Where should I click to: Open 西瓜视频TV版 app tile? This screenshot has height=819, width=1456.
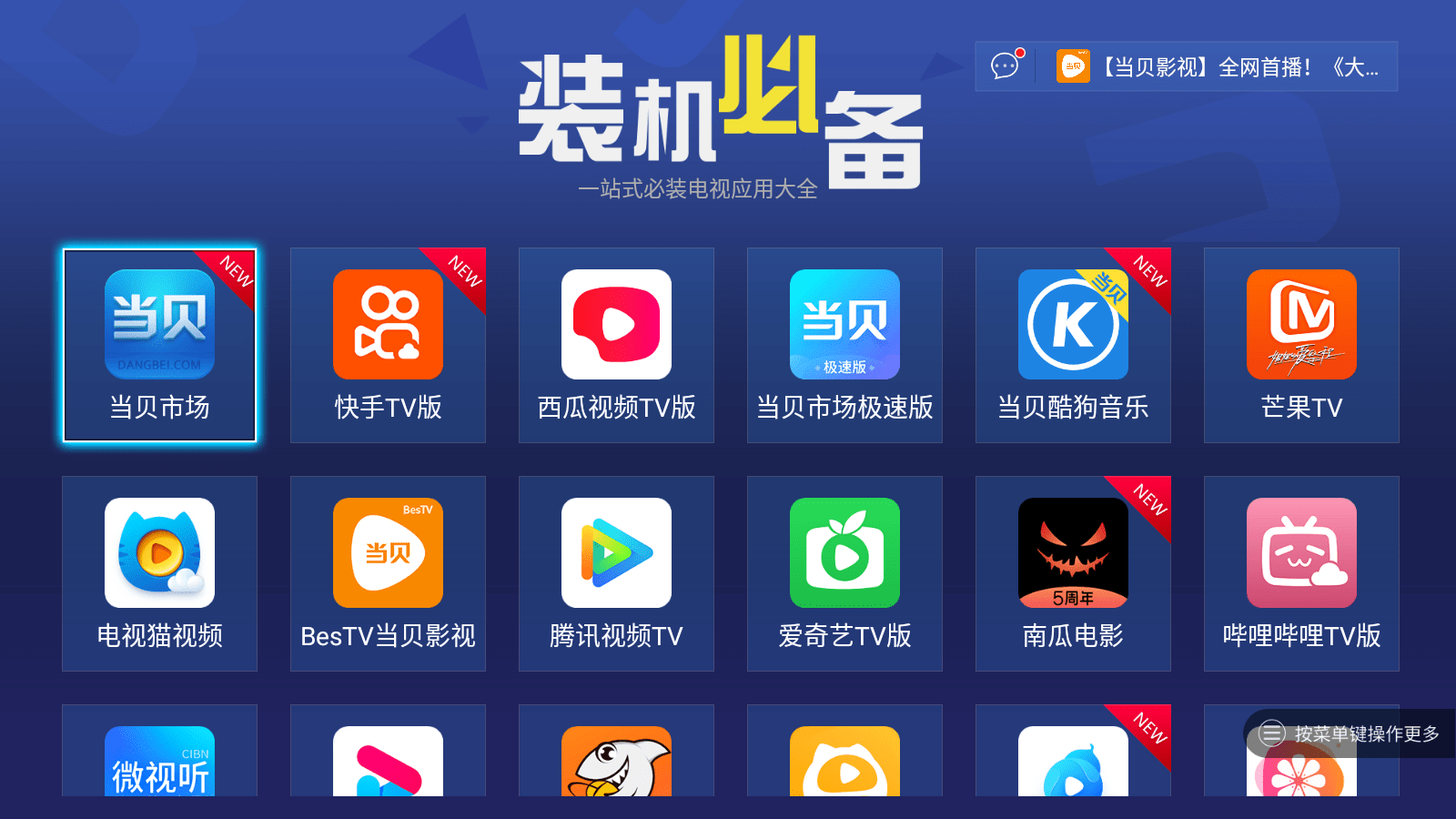click(616, 345)
